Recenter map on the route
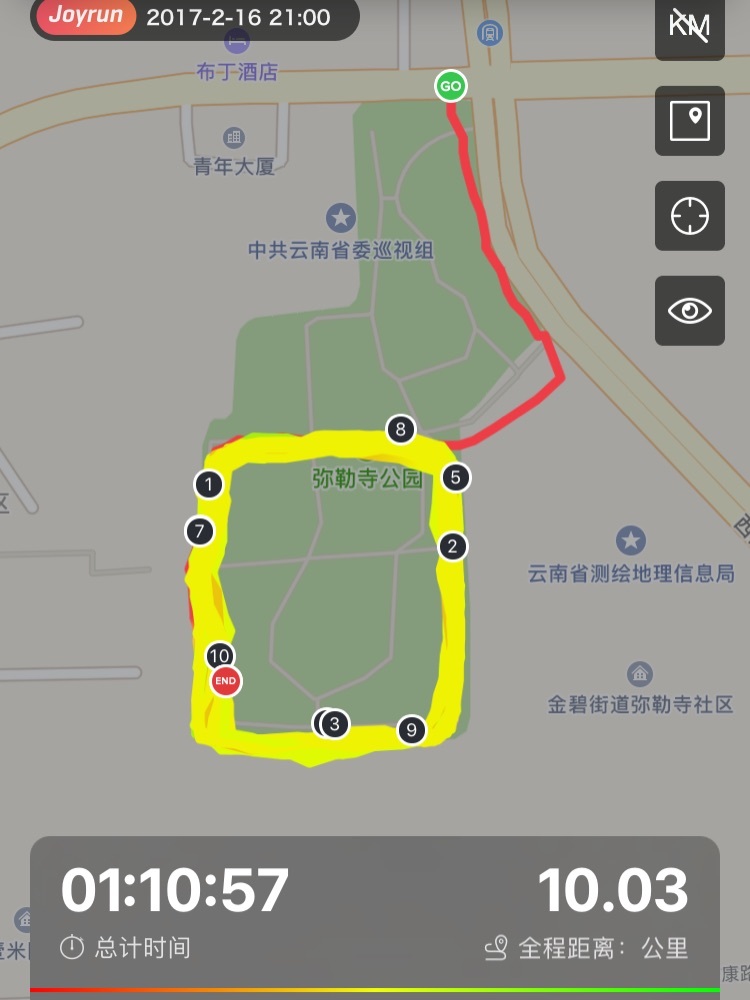750x1000 pixels. click(689, 216)
